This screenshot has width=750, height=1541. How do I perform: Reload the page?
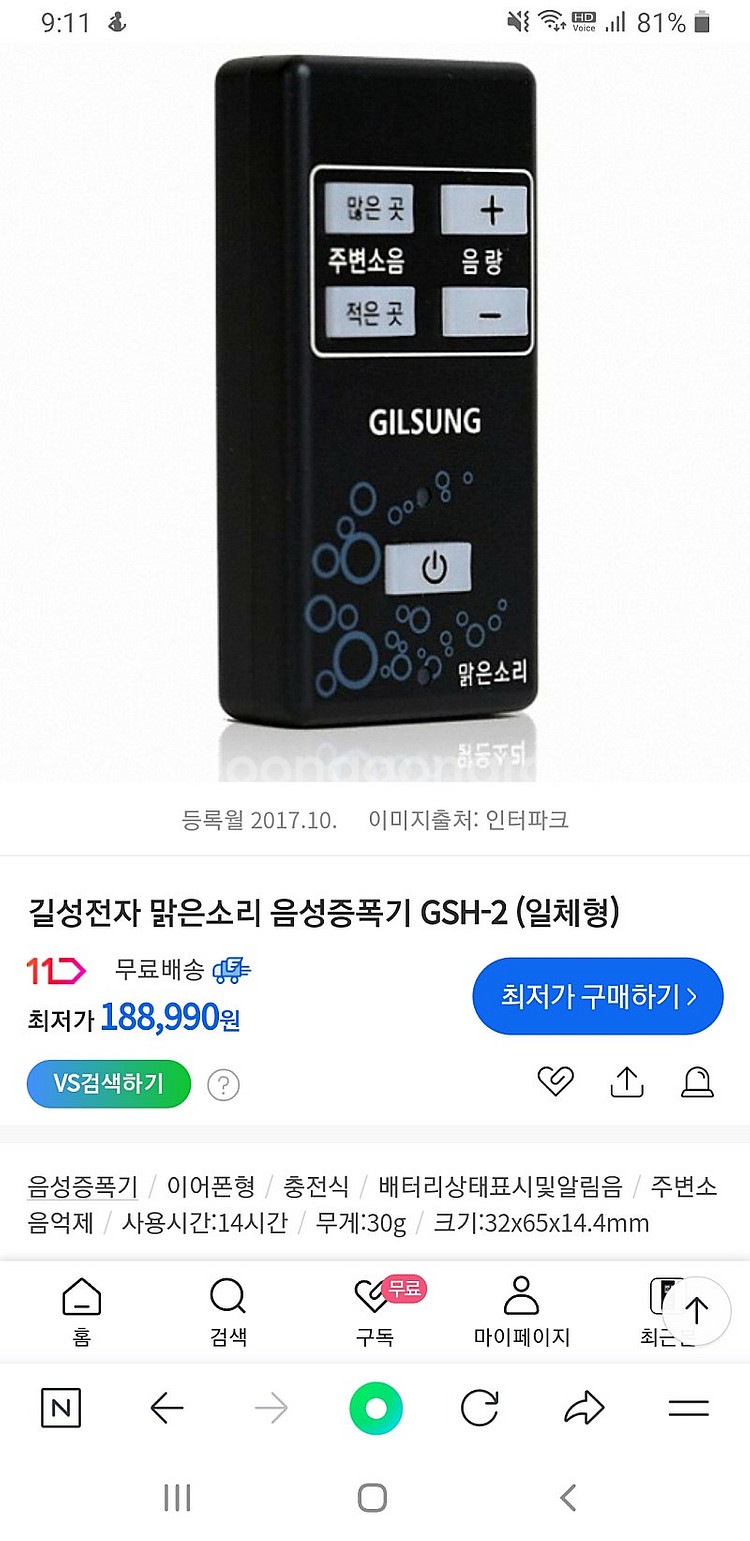479,1409
